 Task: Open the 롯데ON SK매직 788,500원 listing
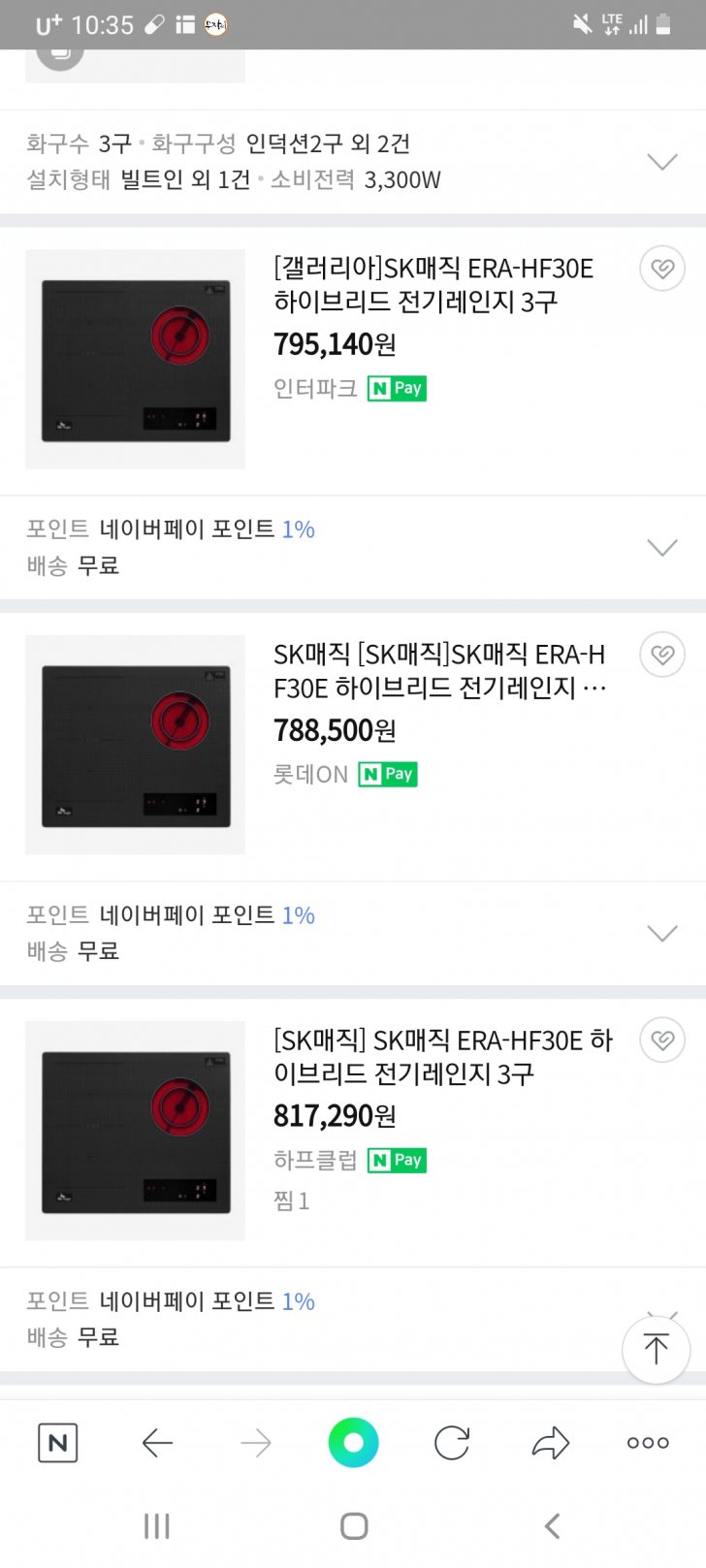(438, 671)
